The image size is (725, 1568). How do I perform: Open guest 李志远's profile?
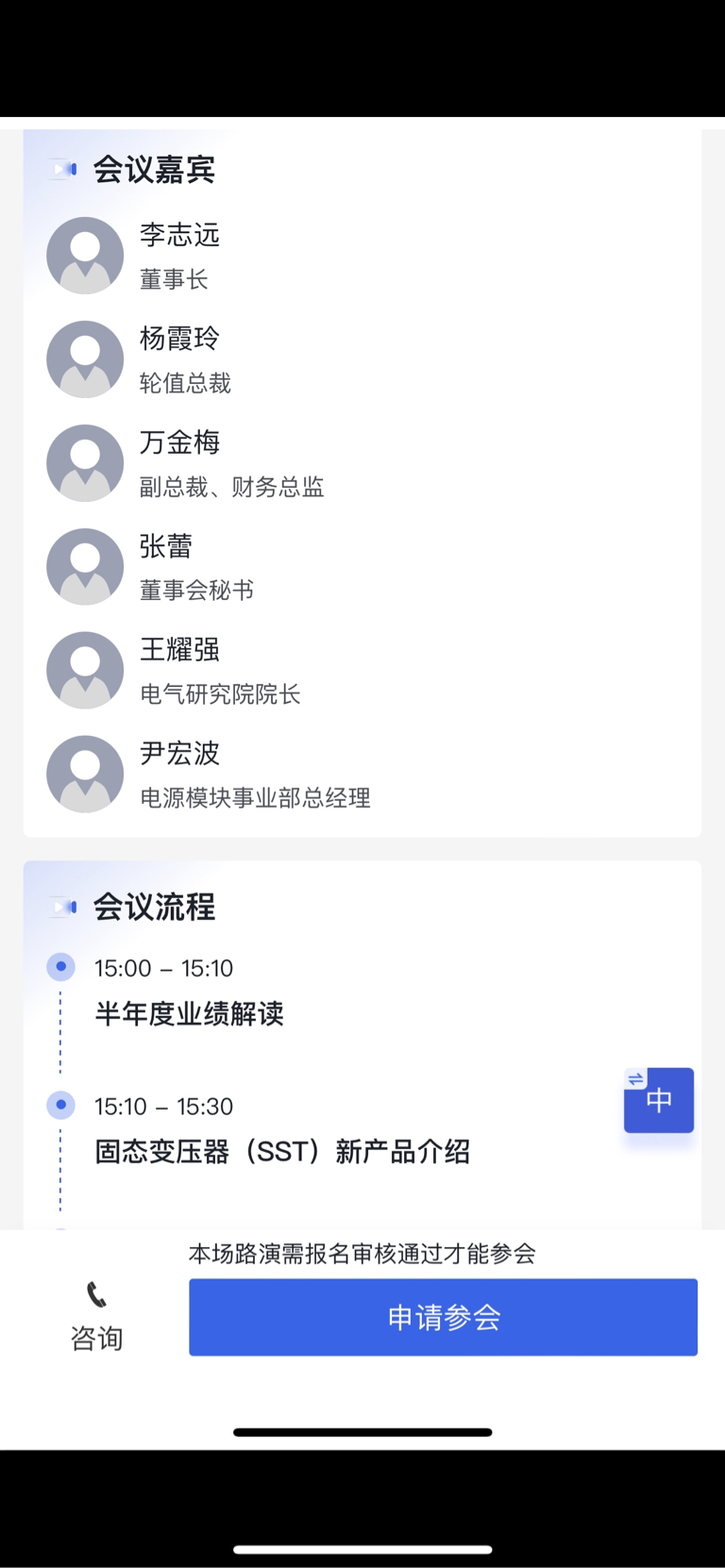362,256
